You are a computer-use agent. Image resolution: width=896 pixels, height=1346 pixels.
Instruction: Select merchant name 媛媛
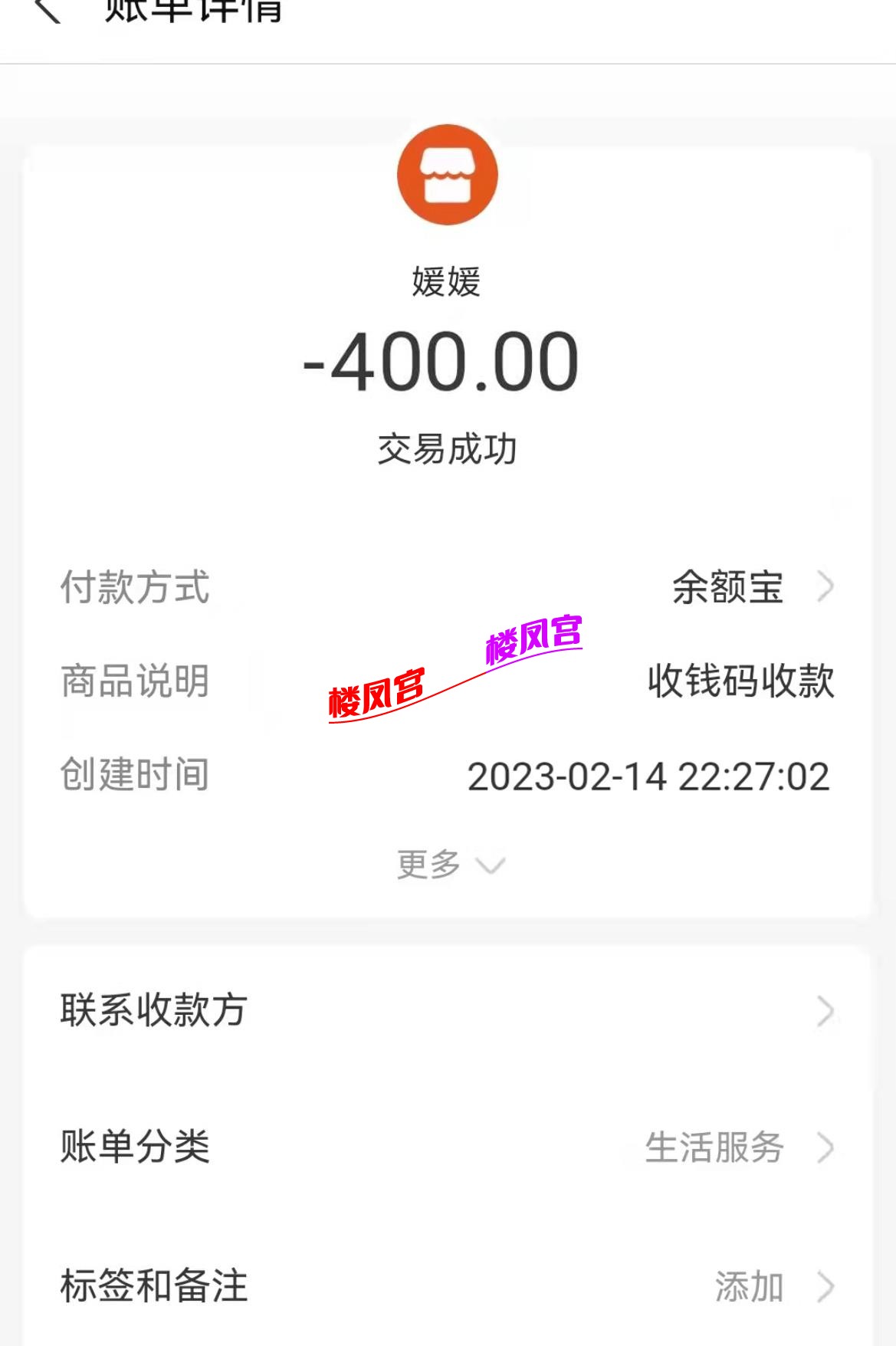tap(448, 284)
